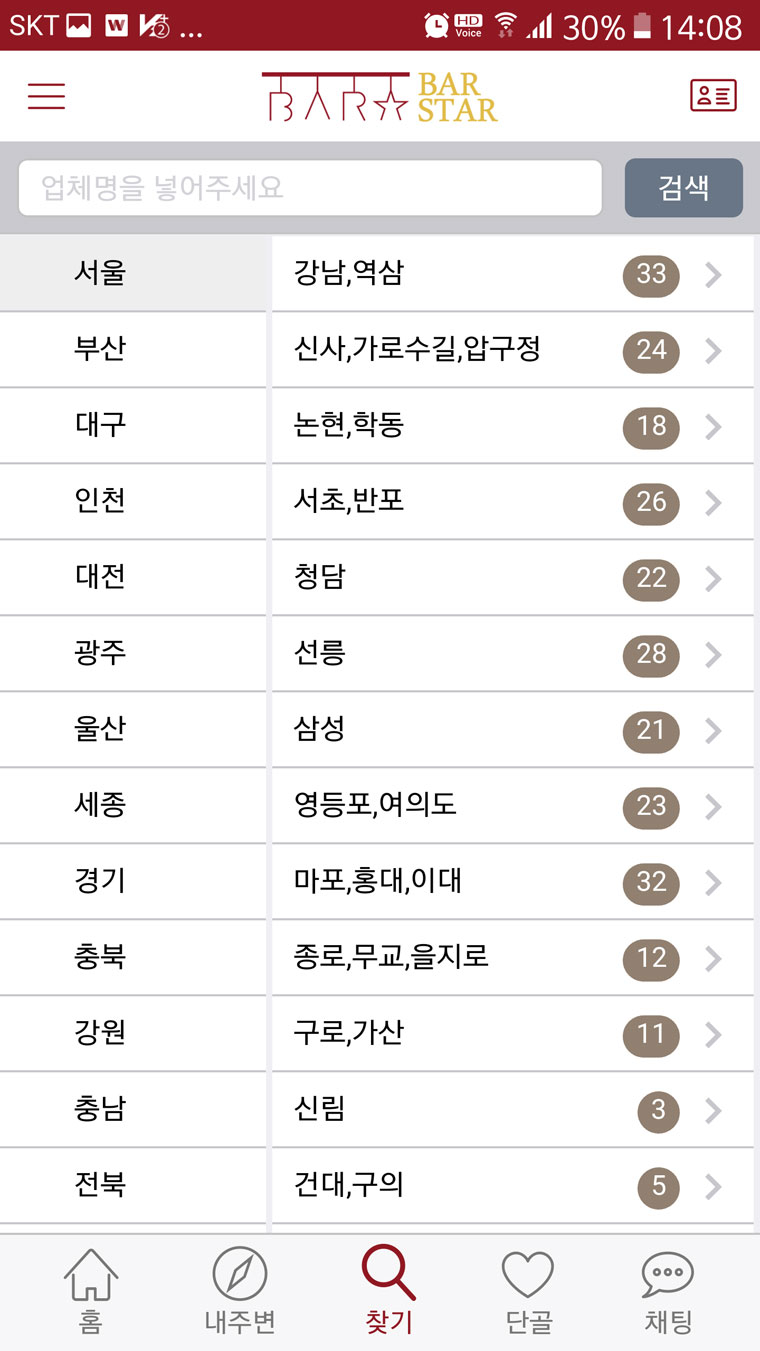This screenshot has height=1351, width=760.
Task: Choose 강원 from the region list
Action: tap(100, 1034)
